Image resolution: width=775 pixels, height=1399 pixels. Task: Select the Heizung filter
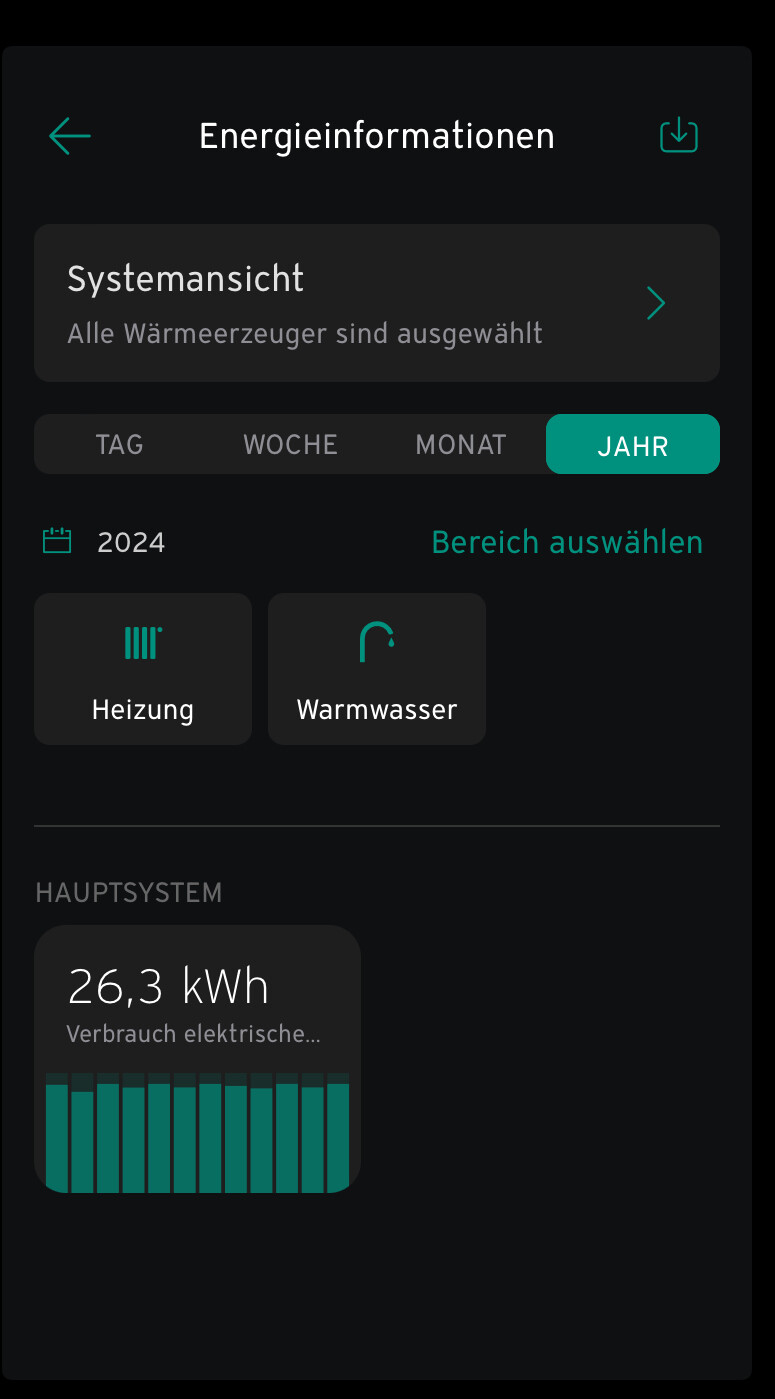pyautogui.click(x=143, y=669)
